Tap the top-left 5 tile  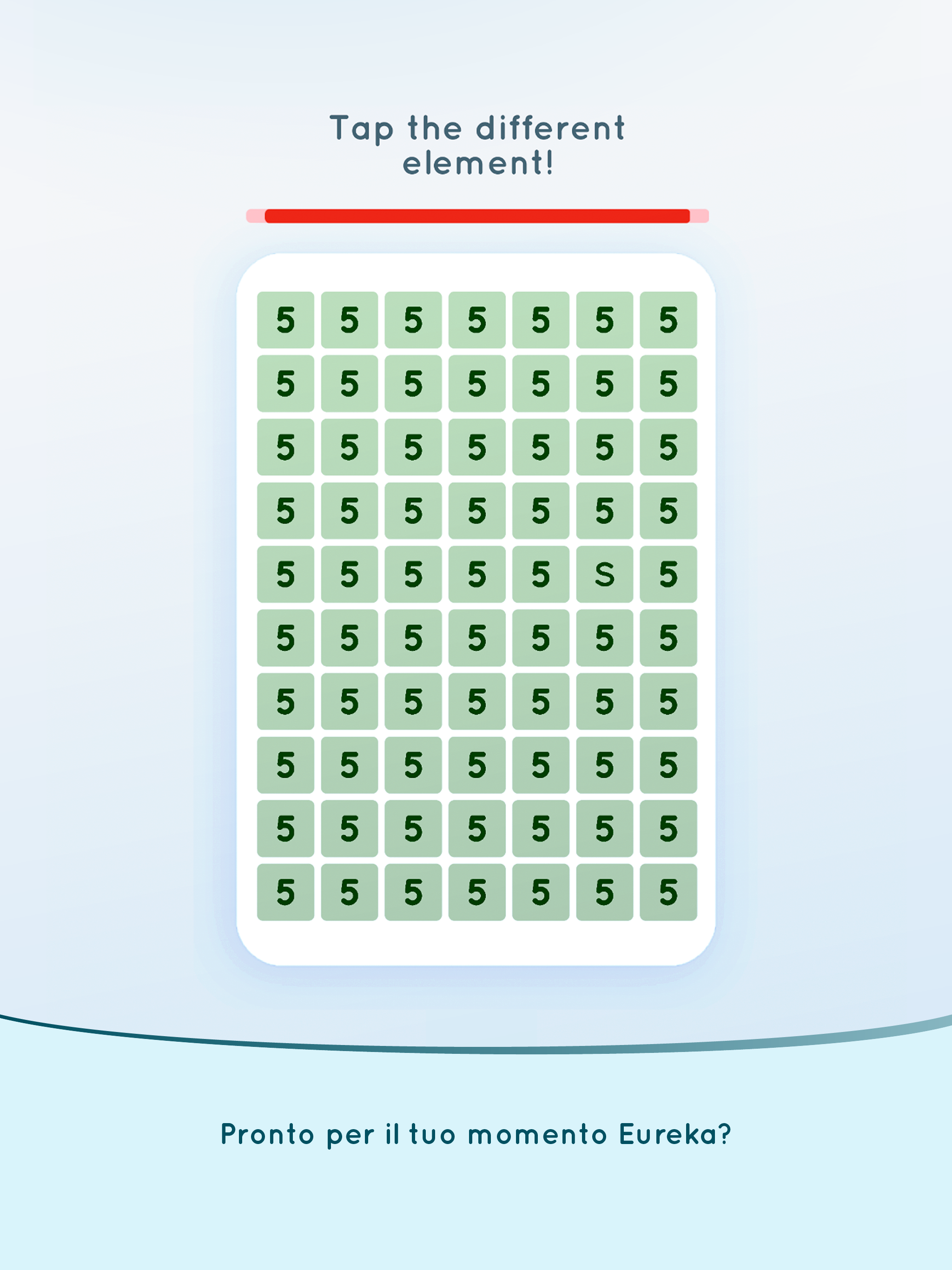click(x=285, y=320)
